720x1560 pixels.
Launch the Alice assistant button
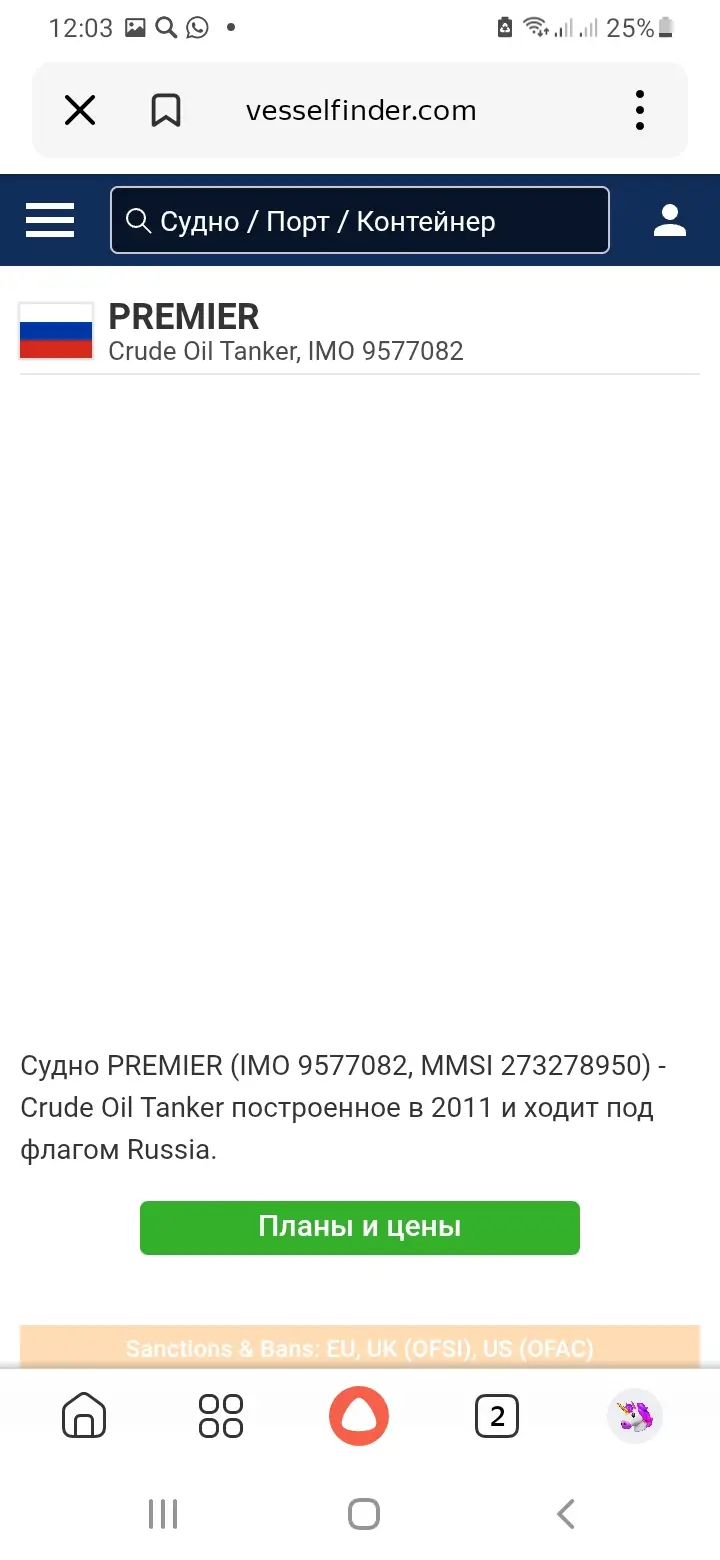[359, 1416]
